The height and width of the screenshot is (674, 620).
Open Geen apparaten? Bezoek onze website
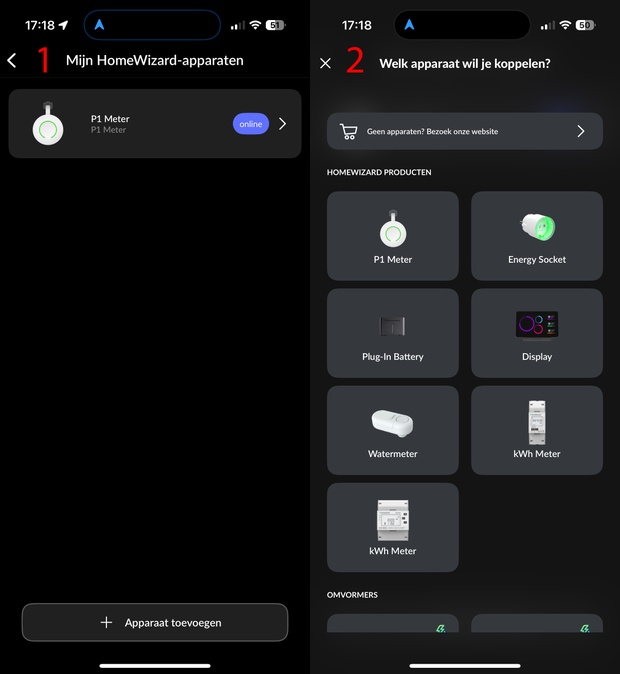(464, 131)
